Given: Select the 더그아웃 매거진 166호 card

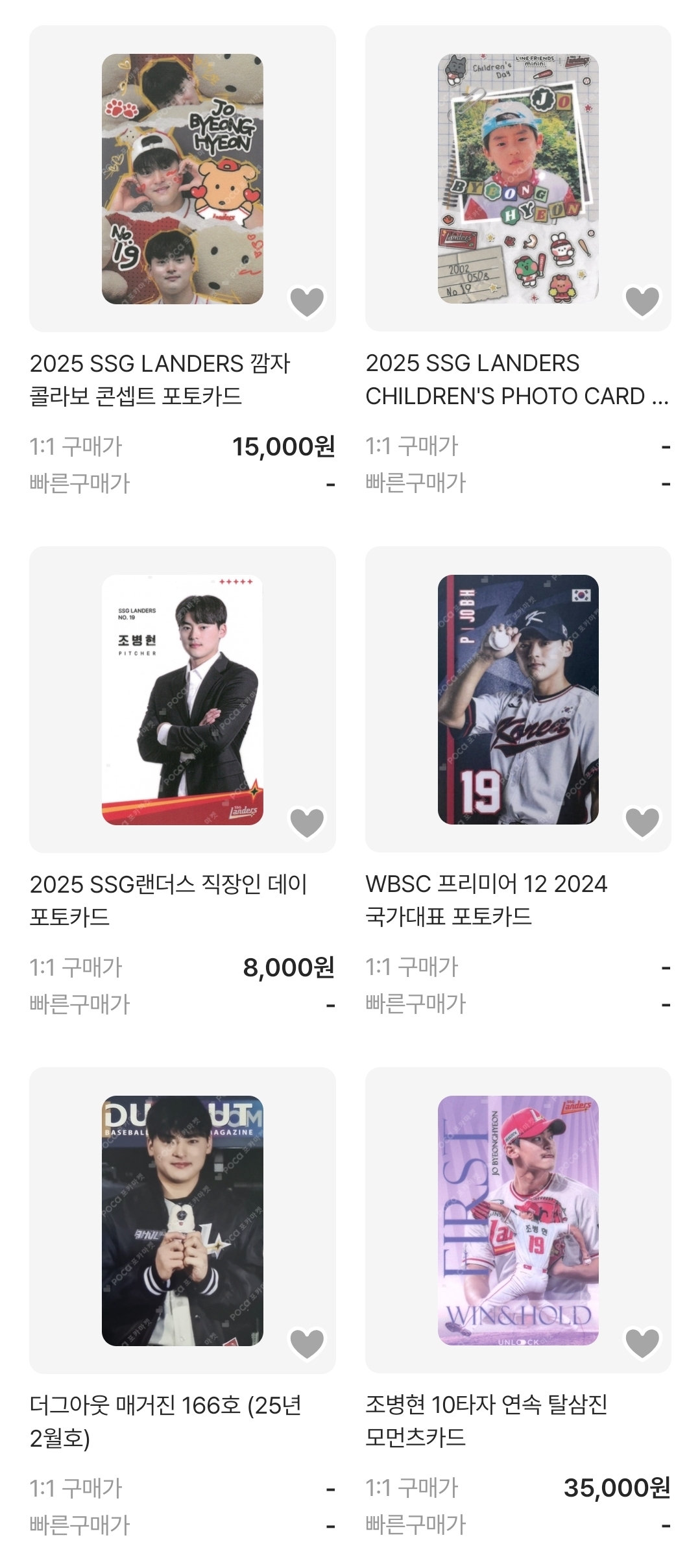Looking at the screenshot, I should [182, 1220].
